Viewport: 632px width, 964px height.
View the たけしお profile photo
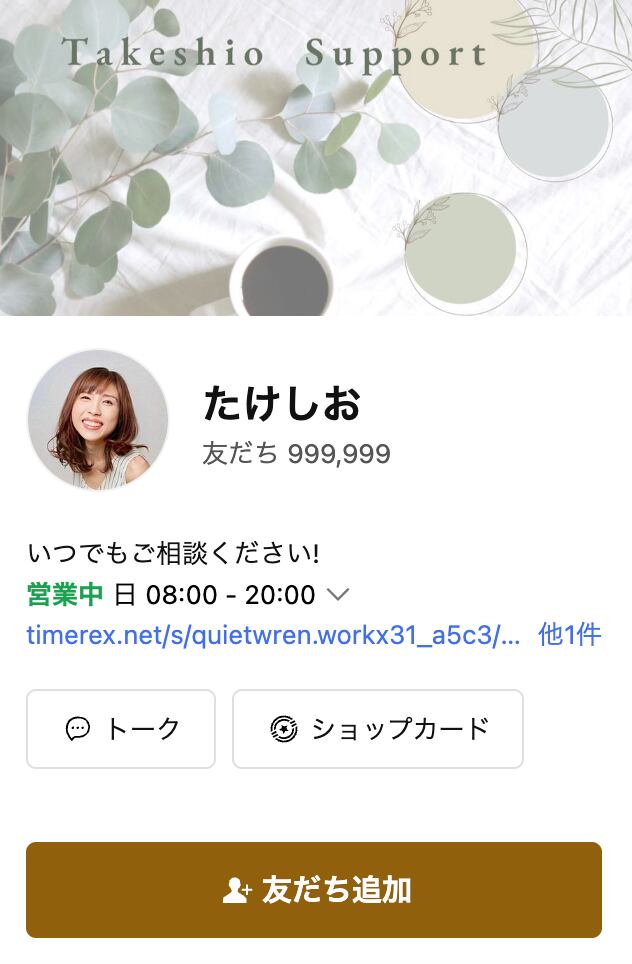pos(98,420)
